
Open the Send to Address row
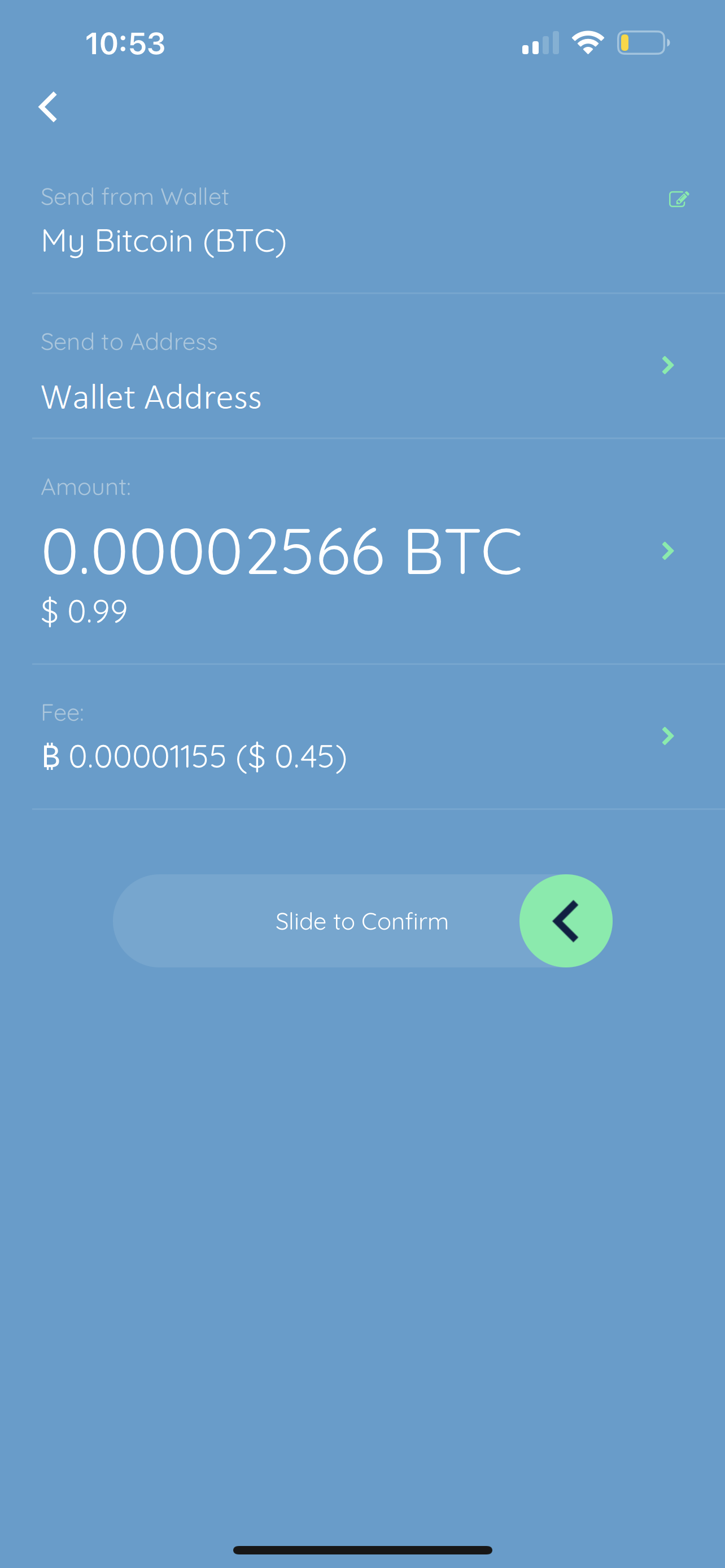coord(378,366)
